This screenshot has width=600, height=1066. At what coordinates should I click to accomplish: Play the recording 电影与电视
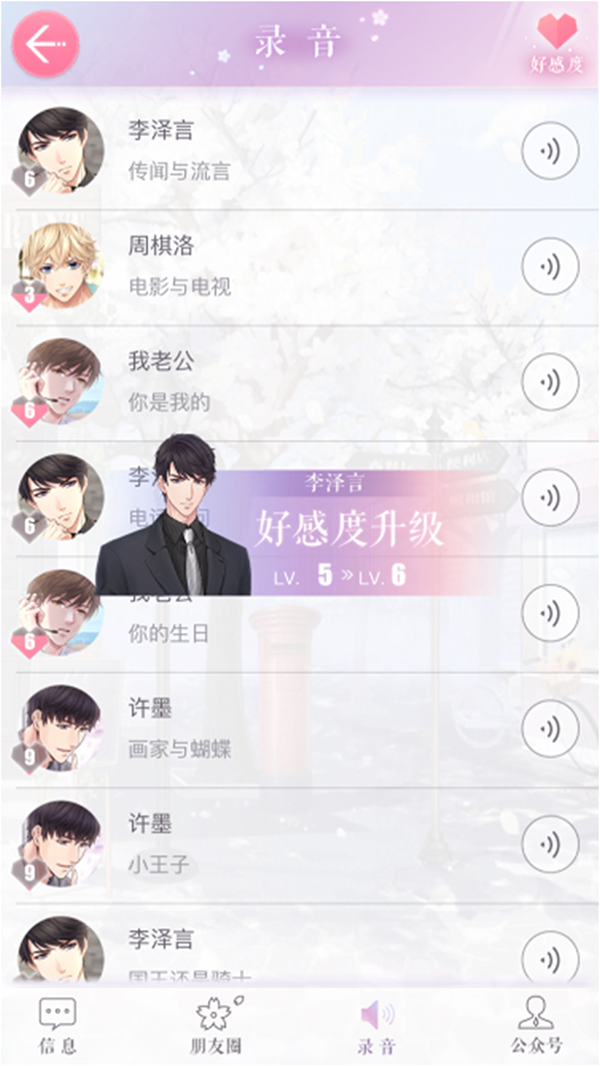[550, 266]
